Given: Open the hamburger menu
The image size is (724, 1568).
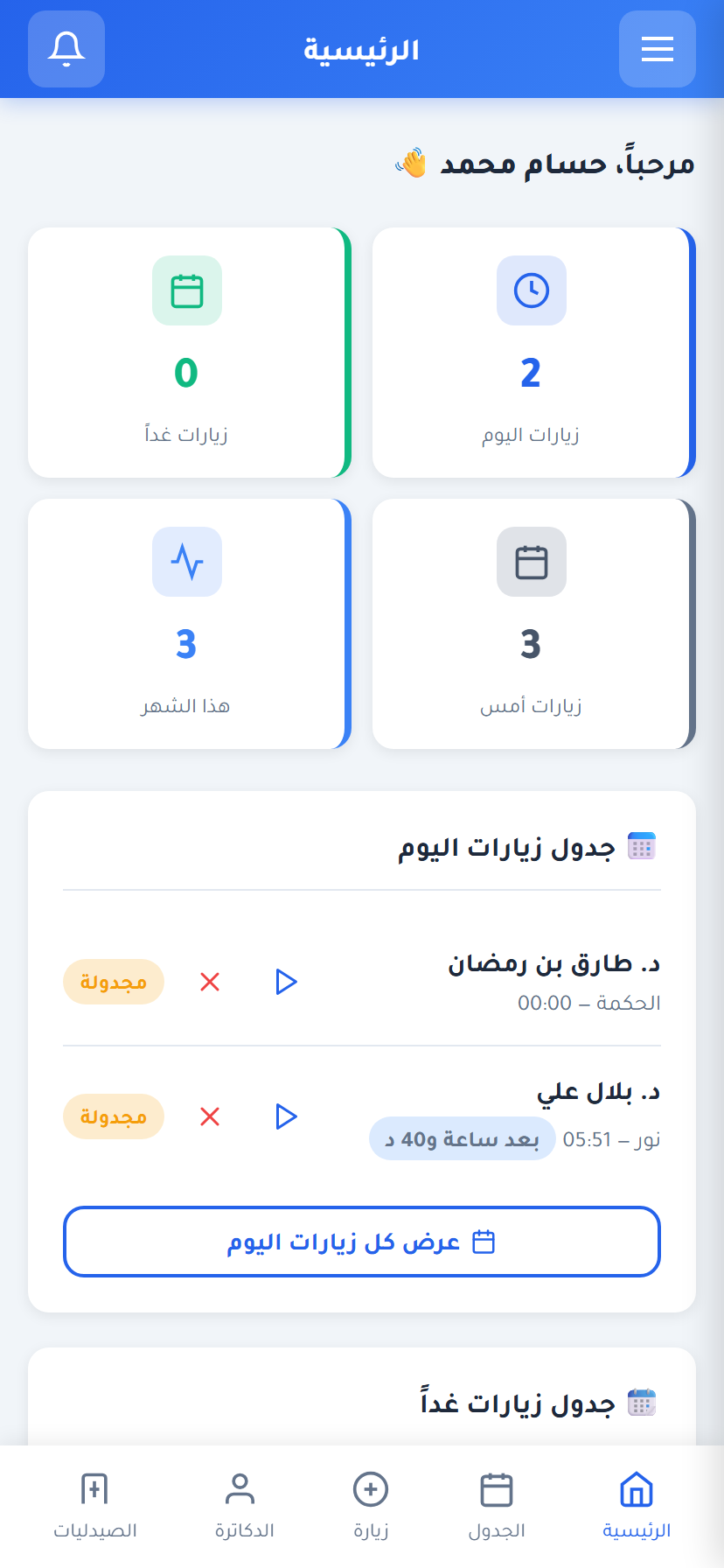Looking at the screenshot, I should (657, 49).
